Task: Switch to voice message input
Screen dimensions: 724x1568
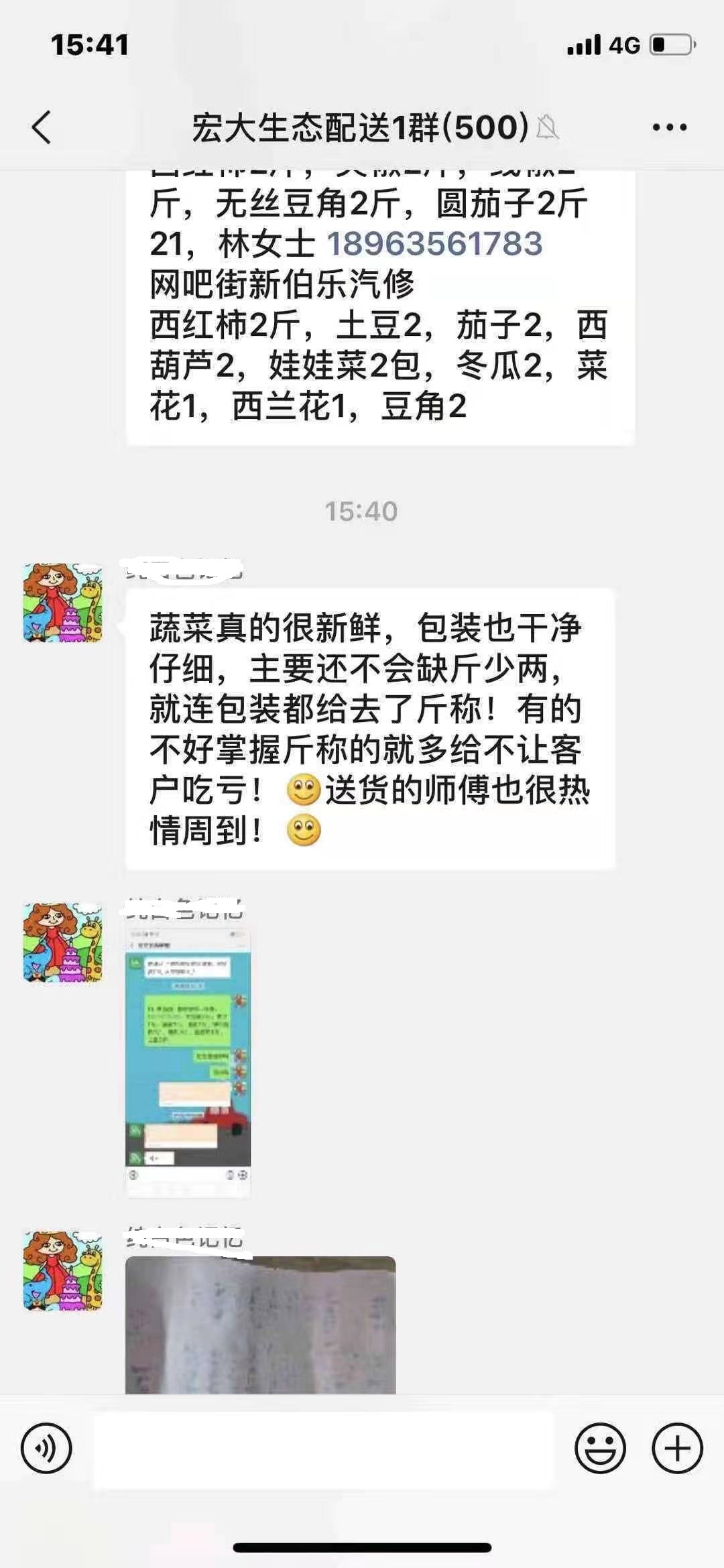Action: point(46,1449)
